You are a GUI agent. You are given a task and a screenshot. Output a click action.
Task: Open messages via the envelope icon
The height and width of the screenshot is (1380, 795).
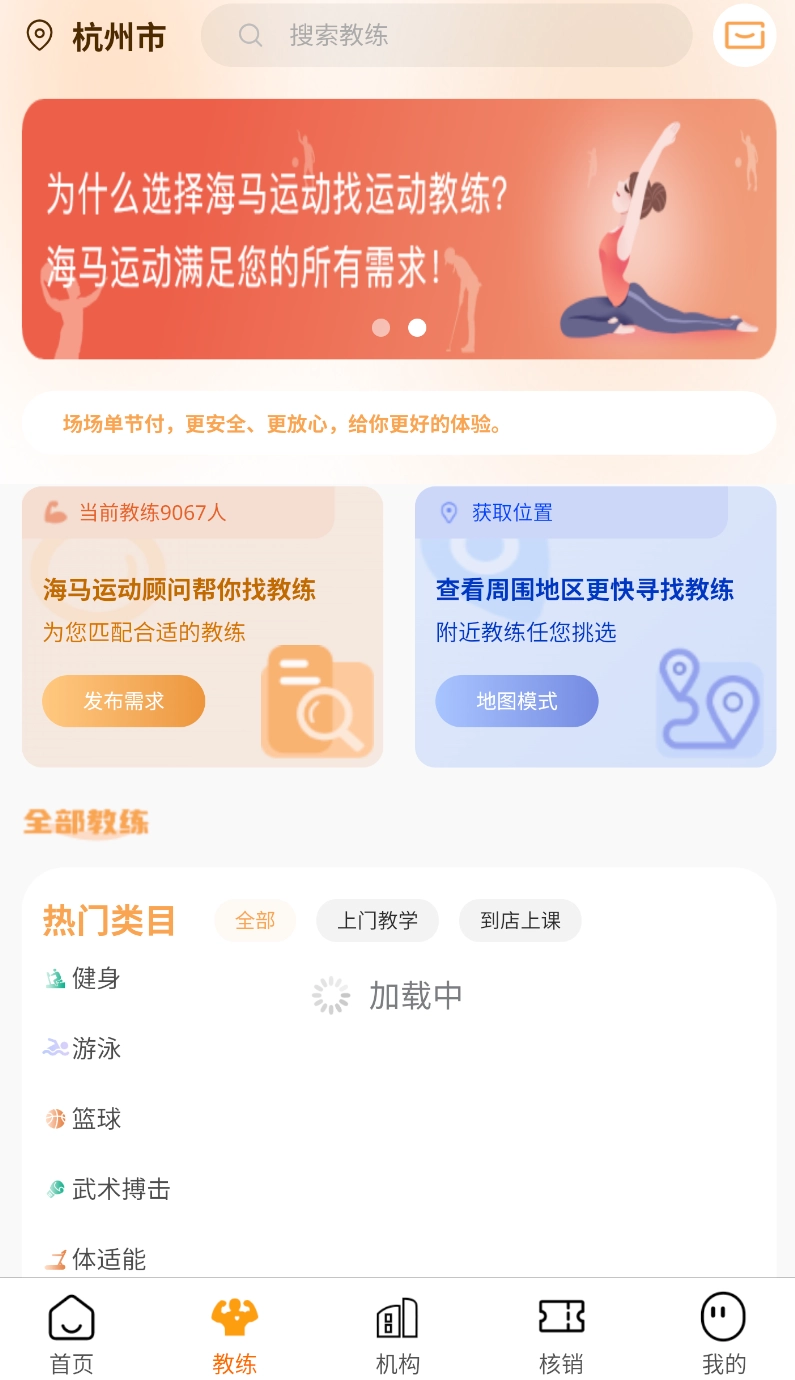point(744,35)
